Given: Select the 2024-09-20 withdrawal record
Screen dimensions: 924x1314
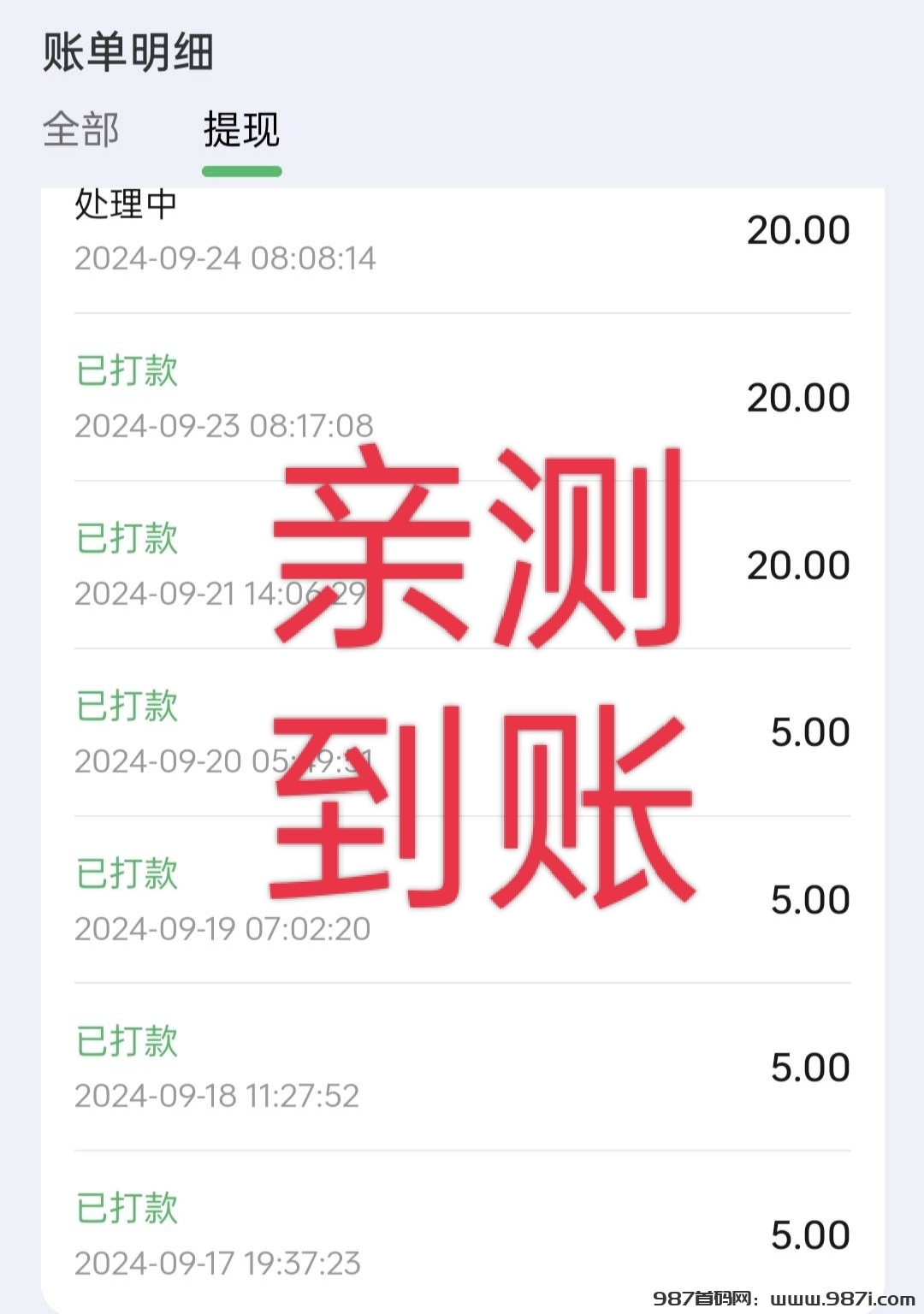Looking at the screenshot, I should pos(124,707).
